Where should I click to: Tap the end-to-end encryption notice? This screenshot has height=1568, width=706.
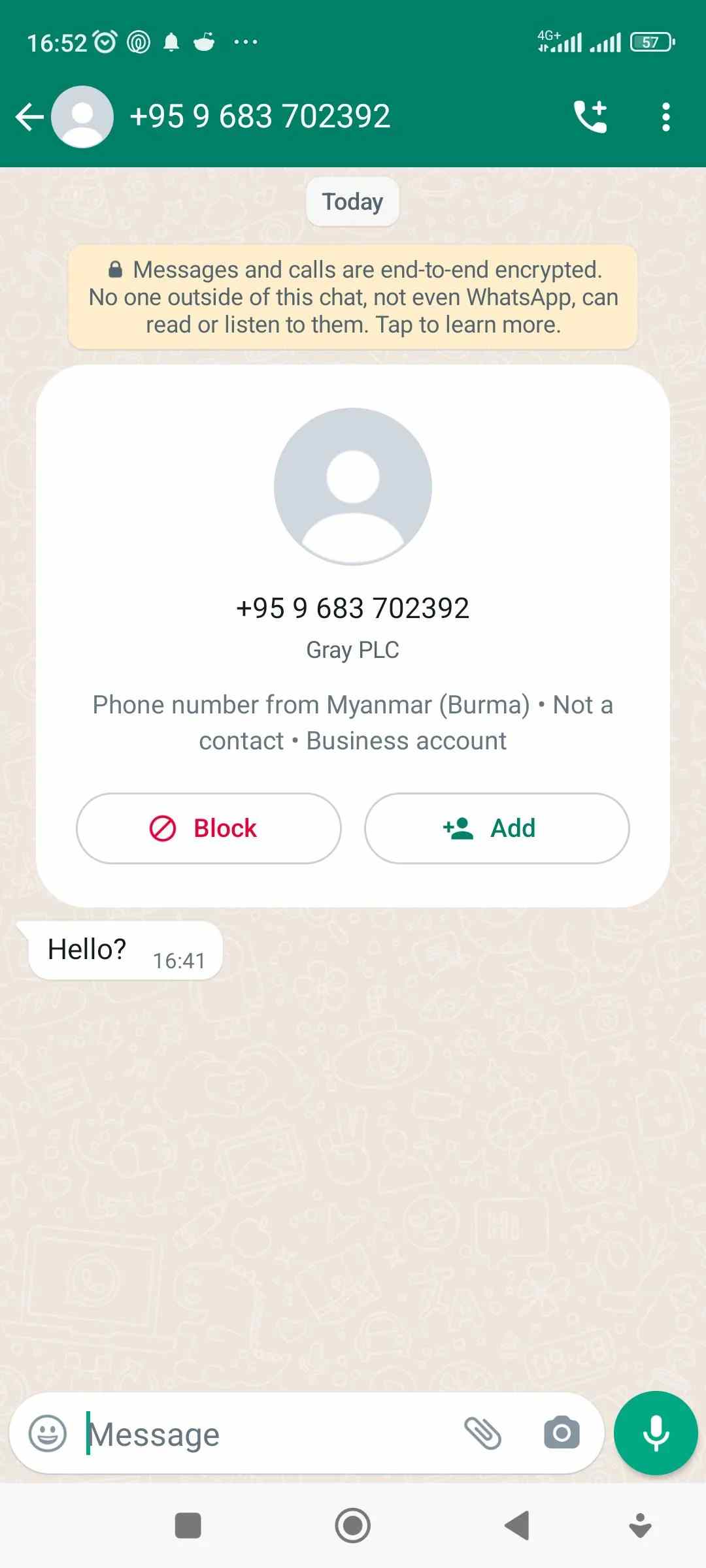tap(353, 297)
